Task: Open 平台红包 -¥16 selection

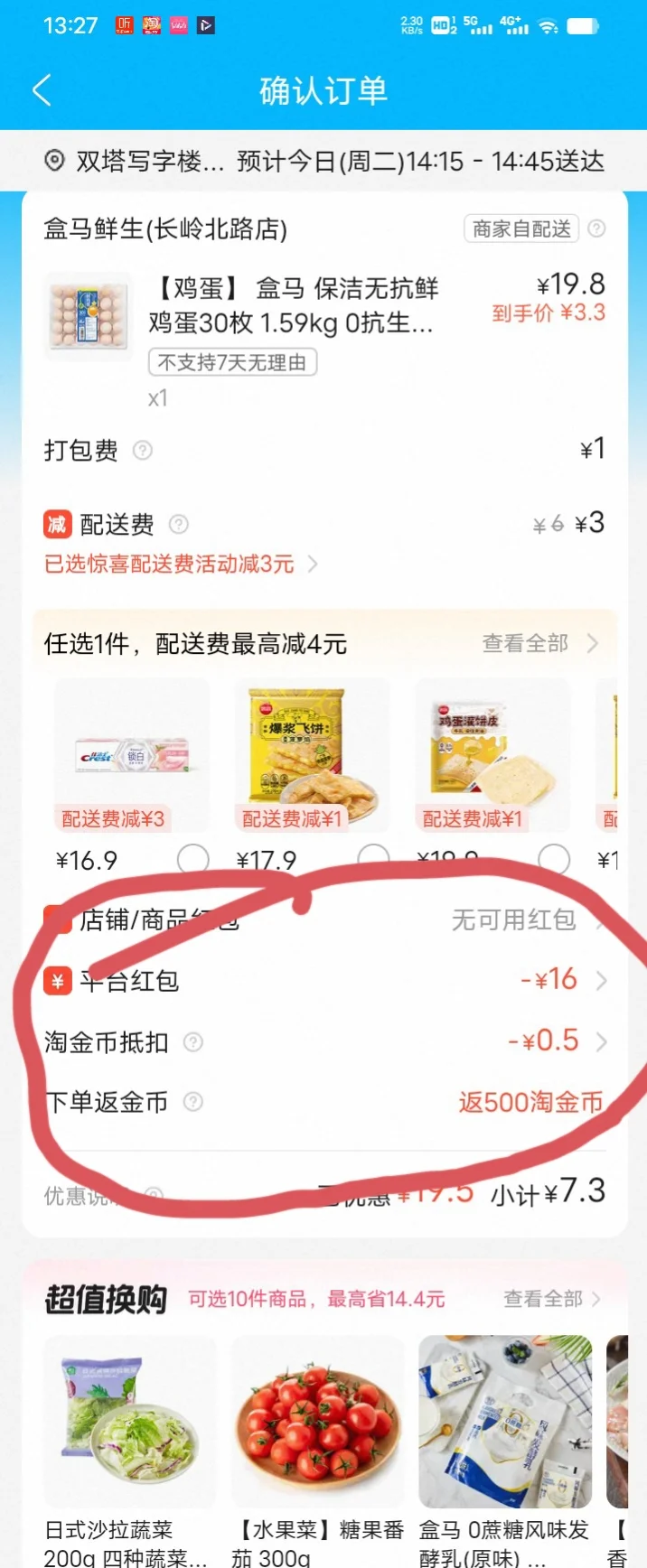Action: coord(562,980)
